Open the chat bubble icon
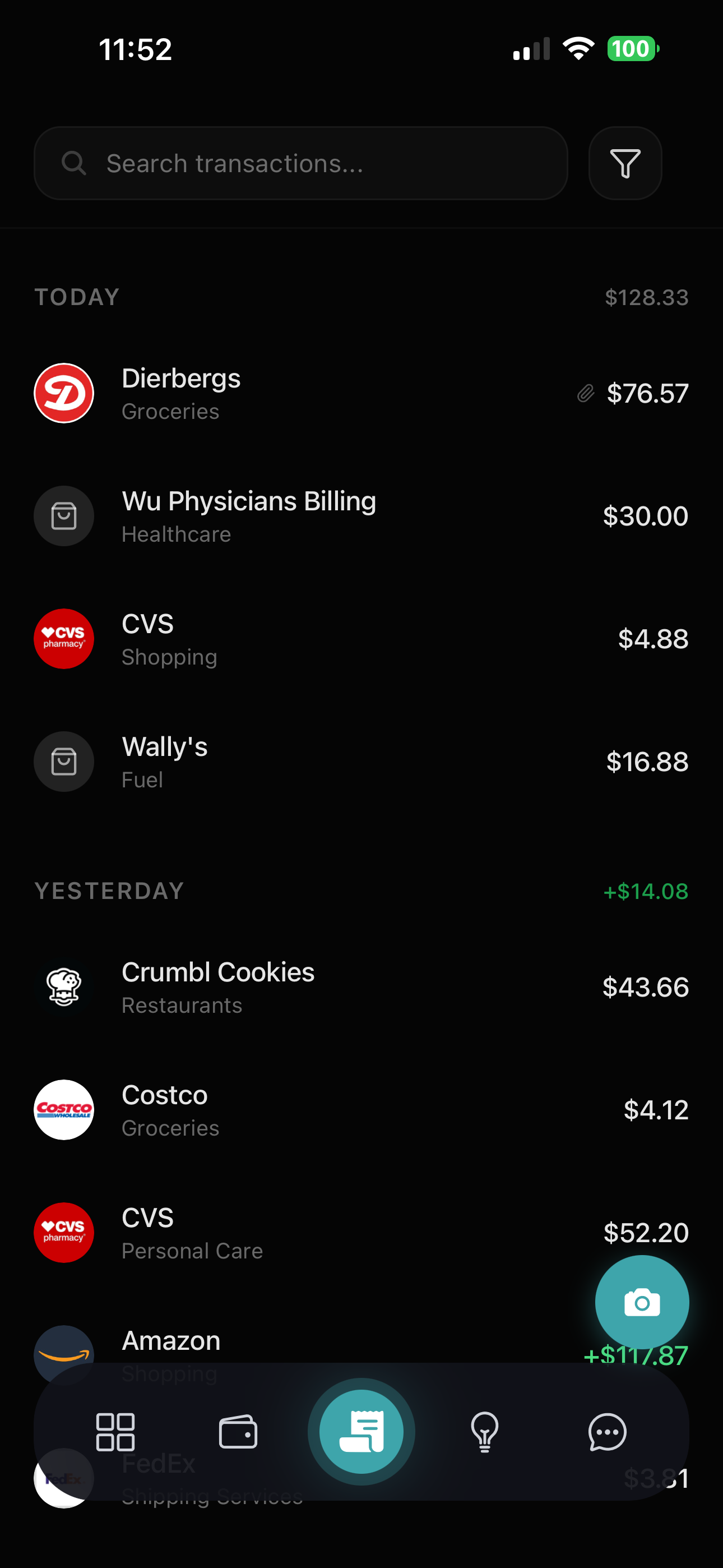This screenshot has width=723, height=1568. [608, 1432]
